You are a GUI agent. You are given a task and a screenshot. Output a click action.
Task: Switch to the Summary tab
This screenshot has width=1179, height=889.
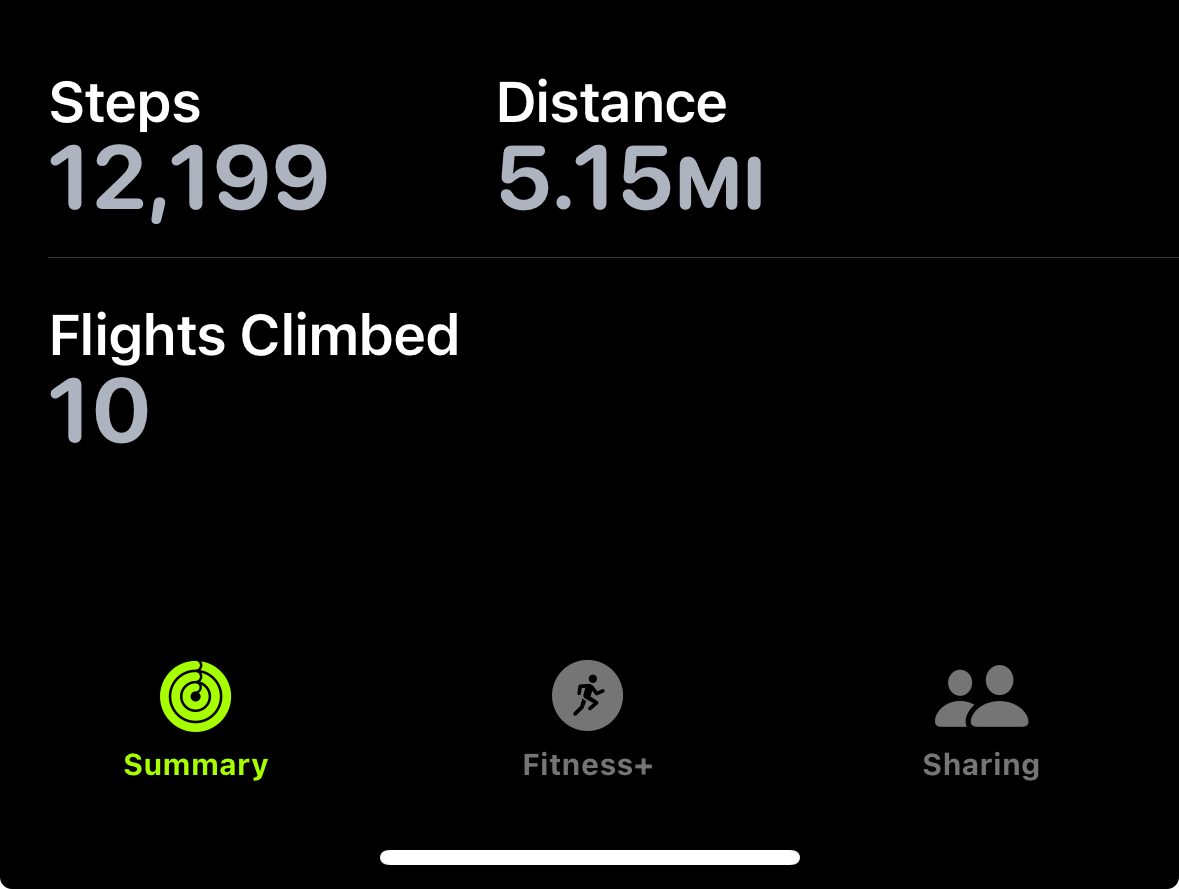[x=196, y=717]
